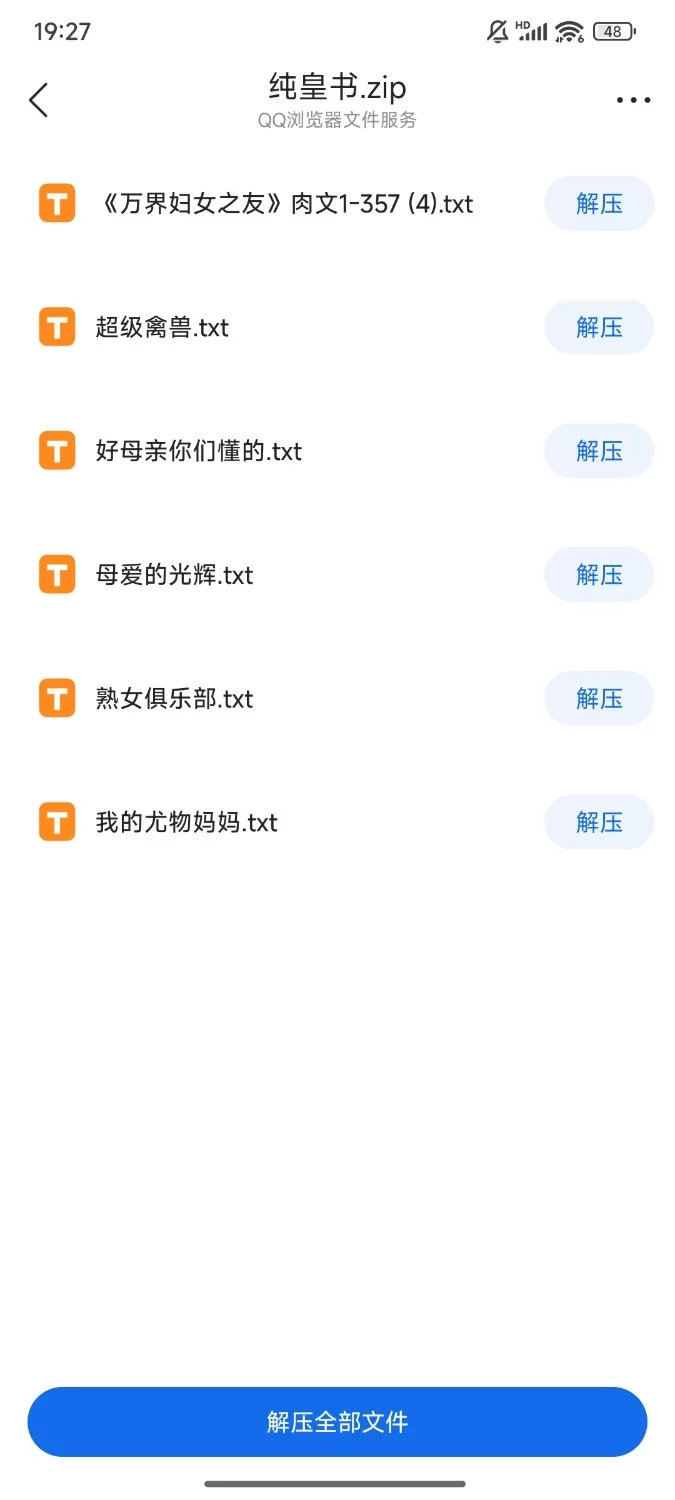Open the three-dot overflow menu

point(633,100)
